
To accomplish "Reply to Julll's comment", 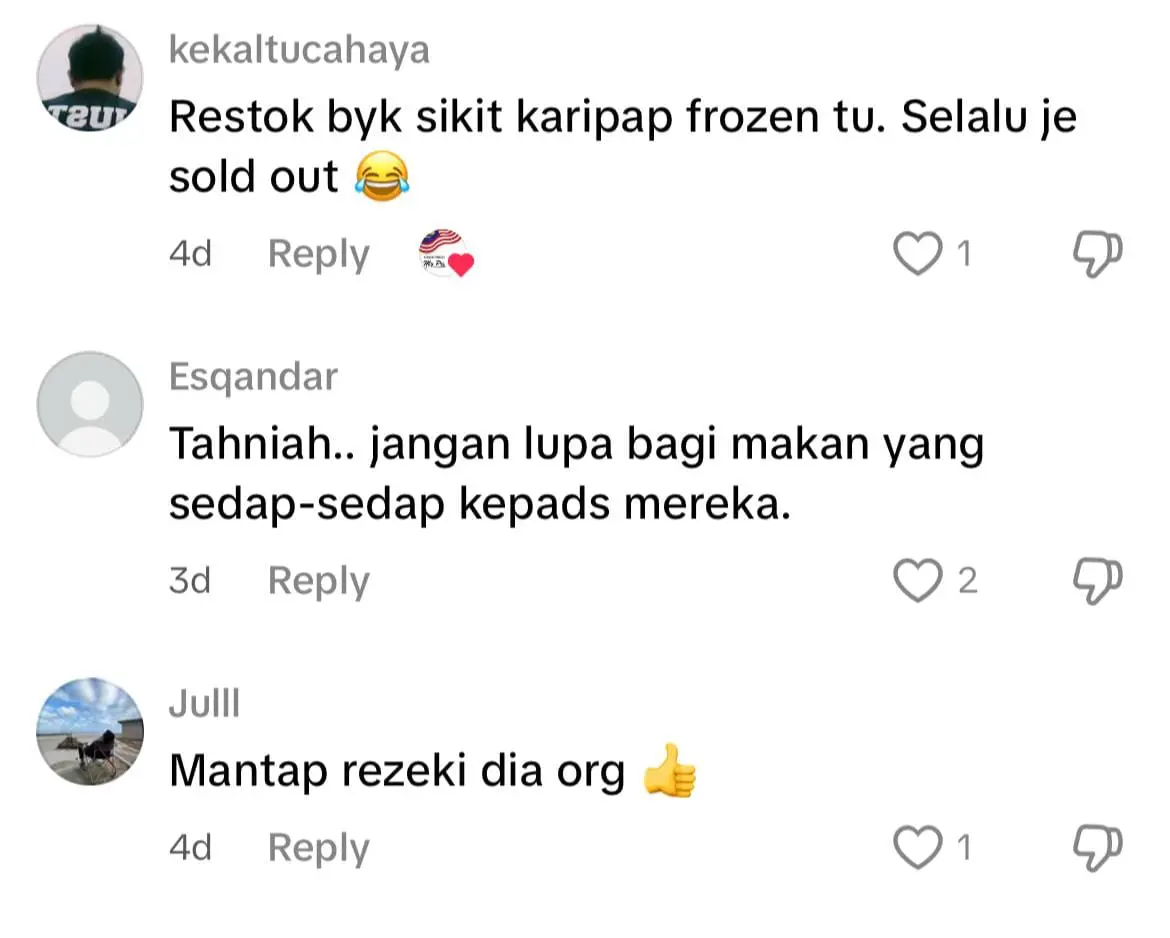I will [x=318, y=848].
